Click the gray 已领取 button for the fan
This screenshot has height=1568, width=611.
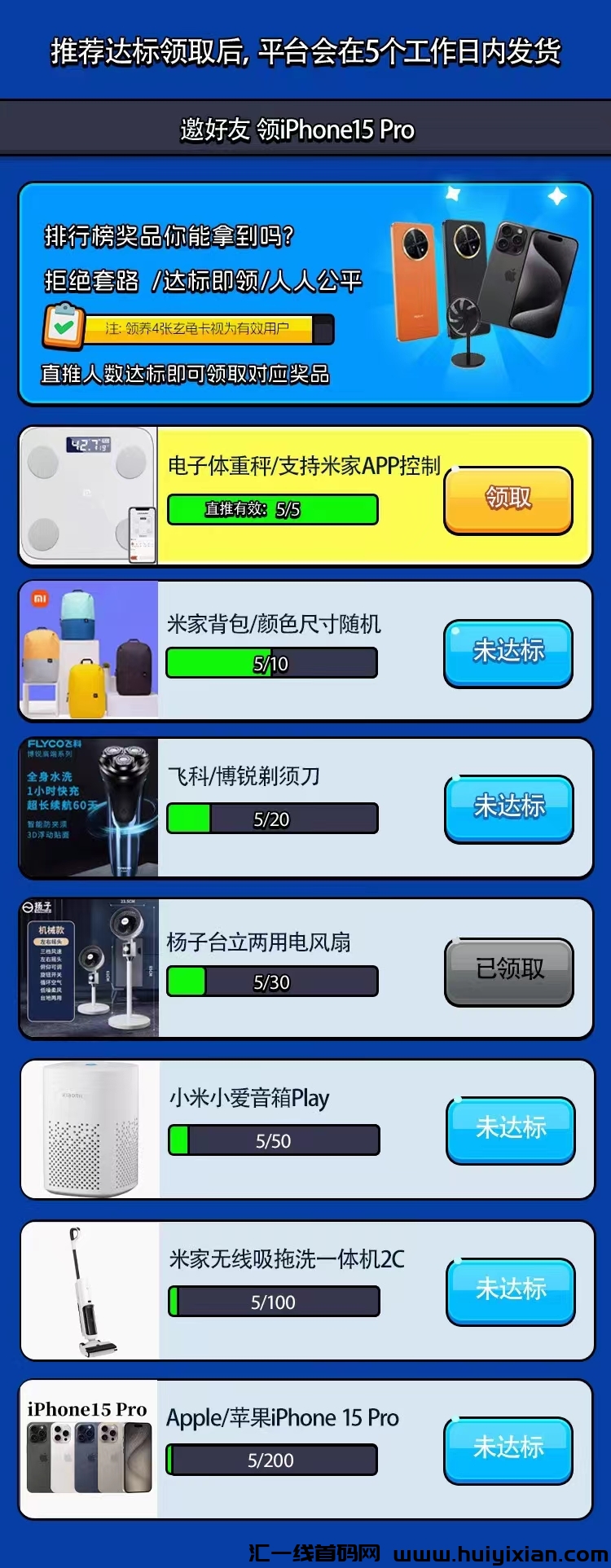click(x=508, y=970)
